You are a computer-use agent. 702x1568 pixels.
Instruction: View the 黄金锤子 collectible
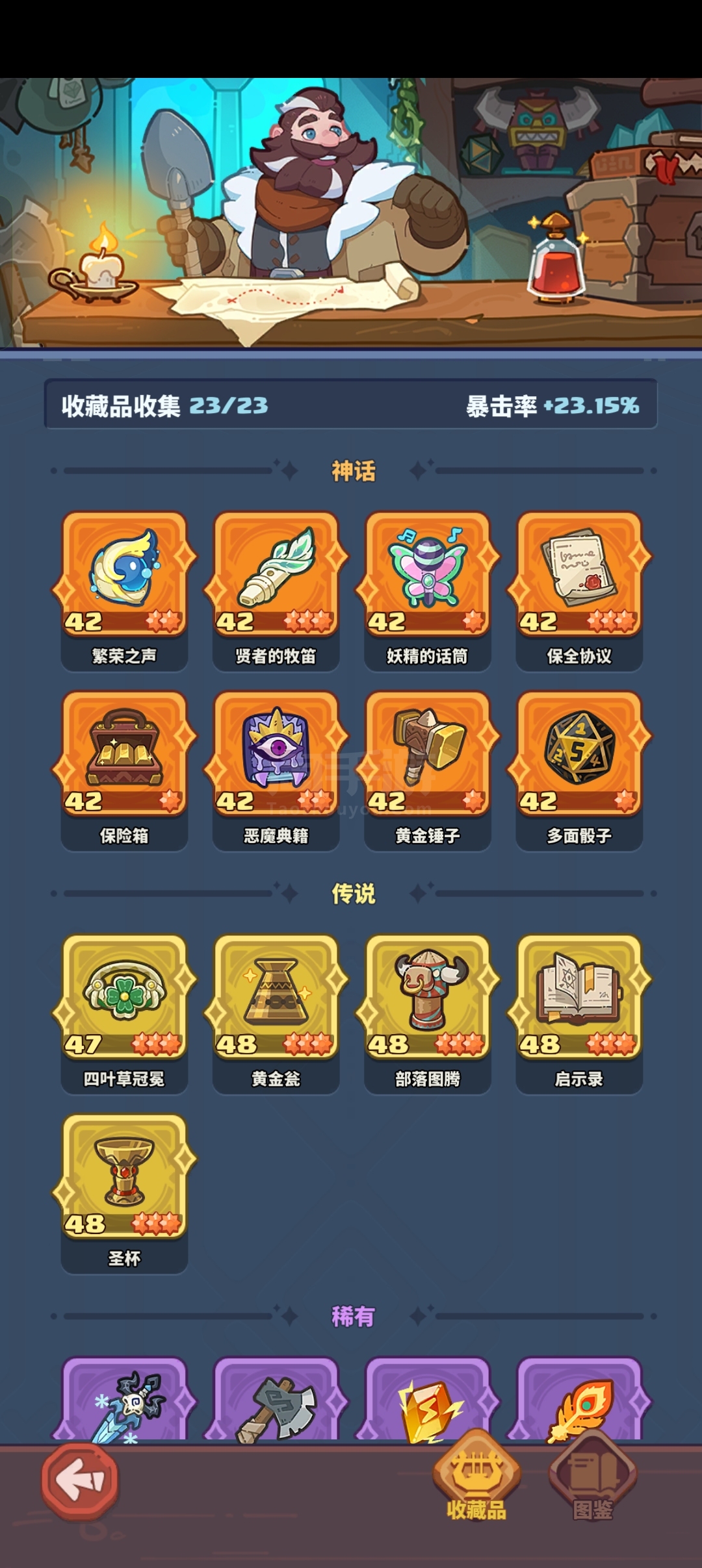click(428, 770)
